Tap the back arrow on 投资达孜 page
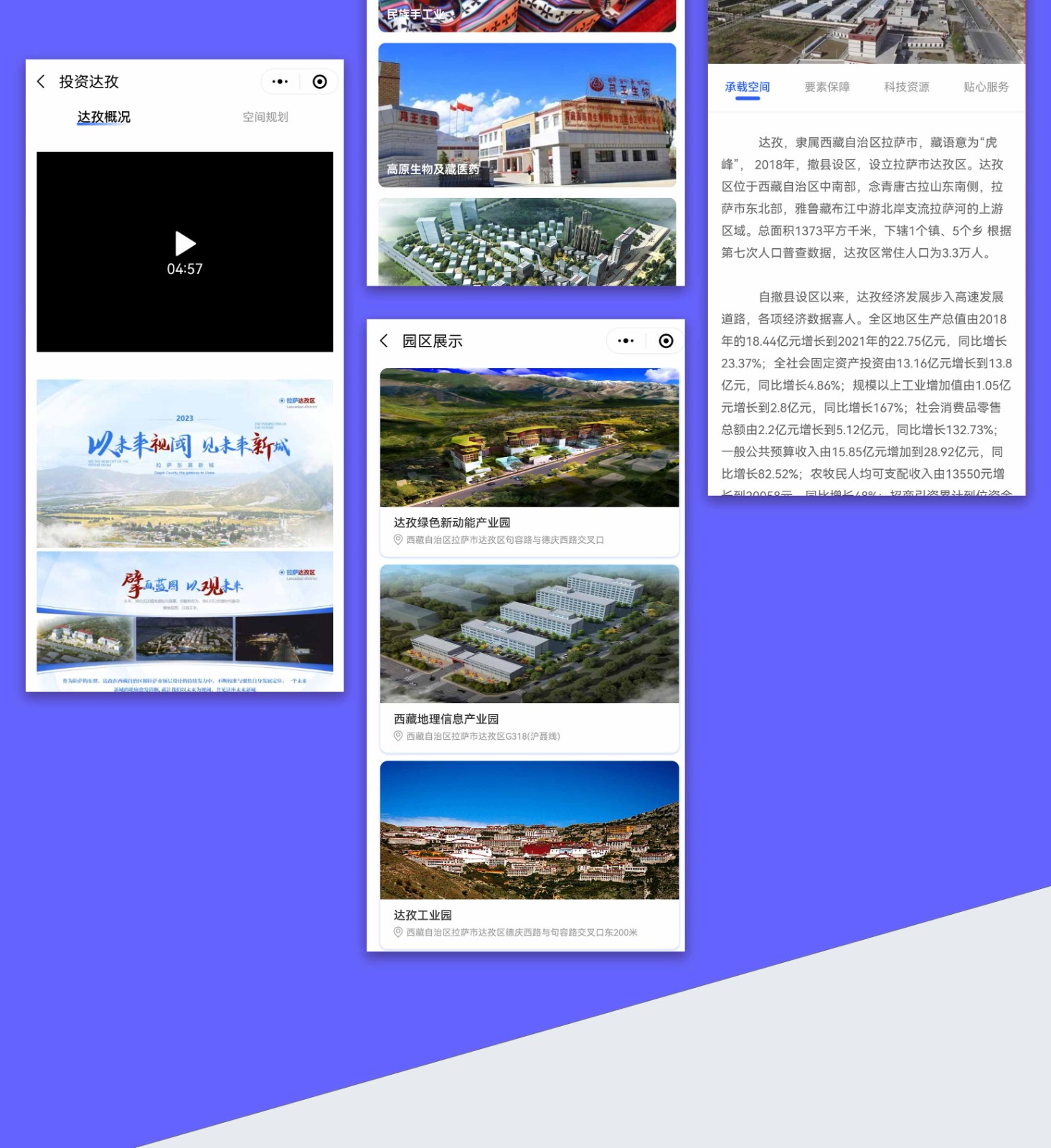Image resolution: width=1051 pixels, height=1148 pixels. click(x=41, y=82)
